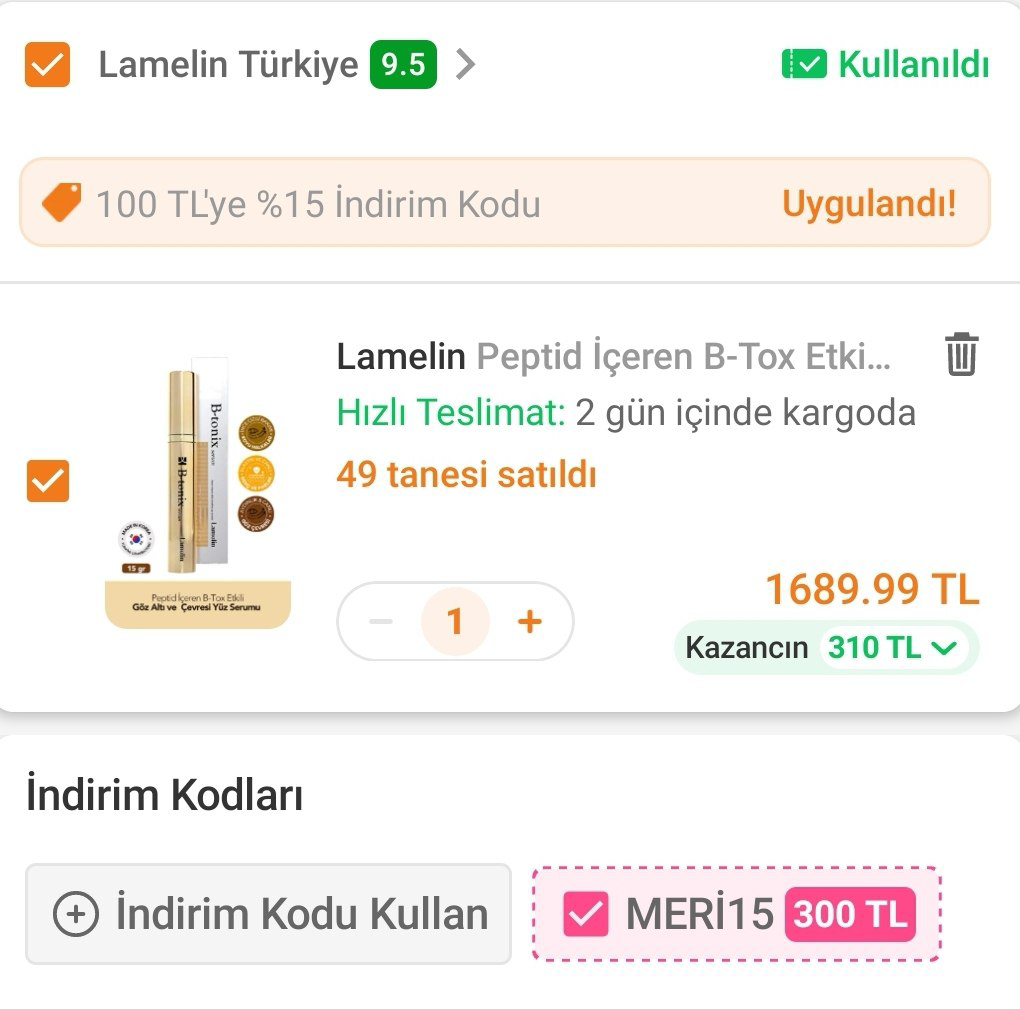
Task: Decrease product quantity with minus button
Action: point(381,622)
